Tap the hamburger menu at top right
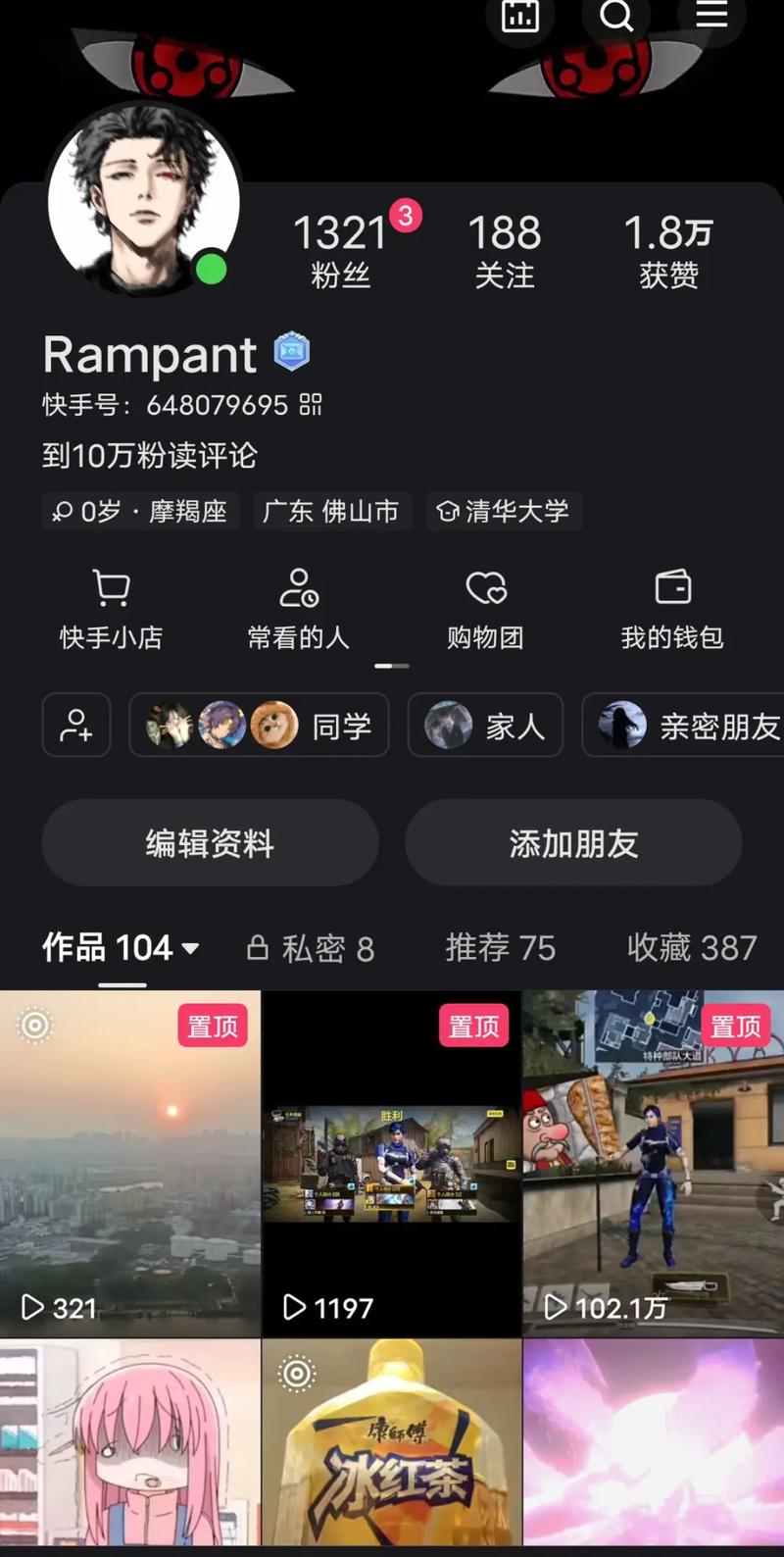 click(710, 16)
